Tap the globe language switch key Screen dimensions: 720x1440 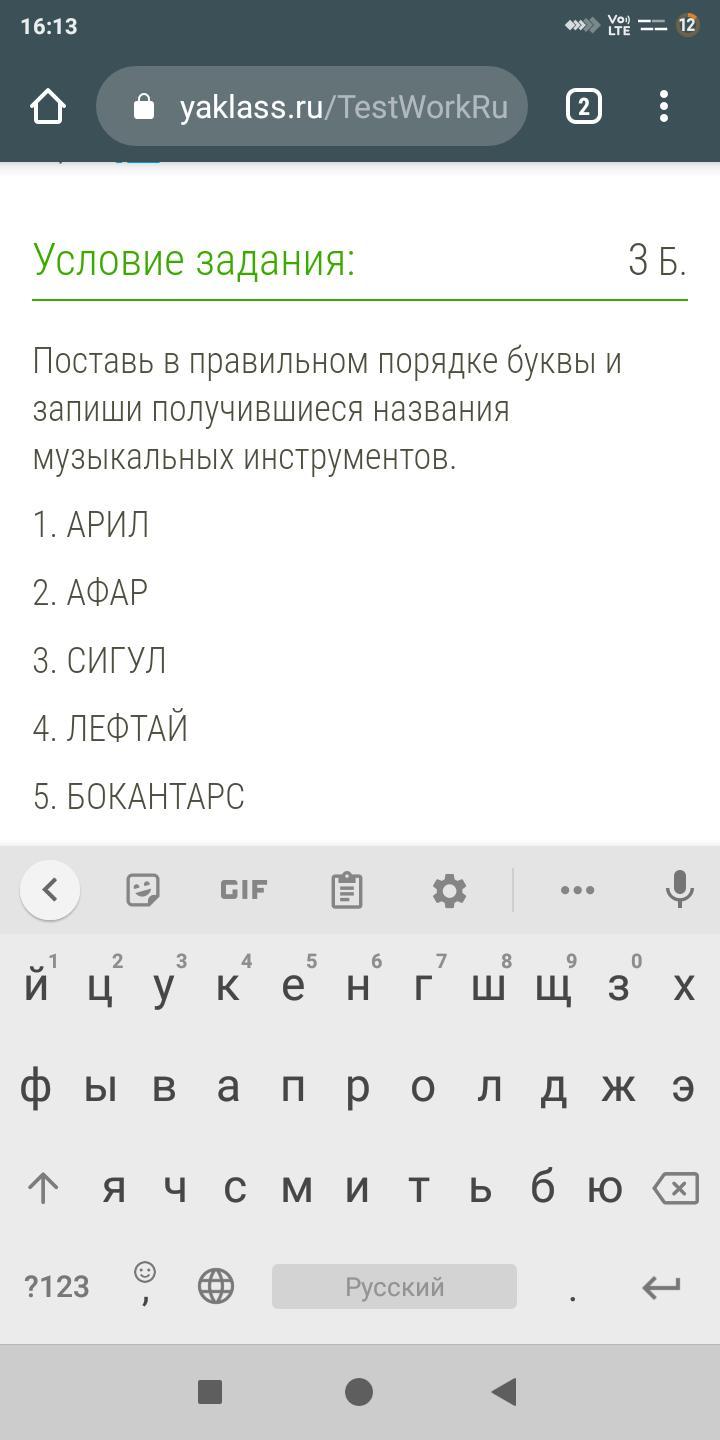(x=216, y=1286)
